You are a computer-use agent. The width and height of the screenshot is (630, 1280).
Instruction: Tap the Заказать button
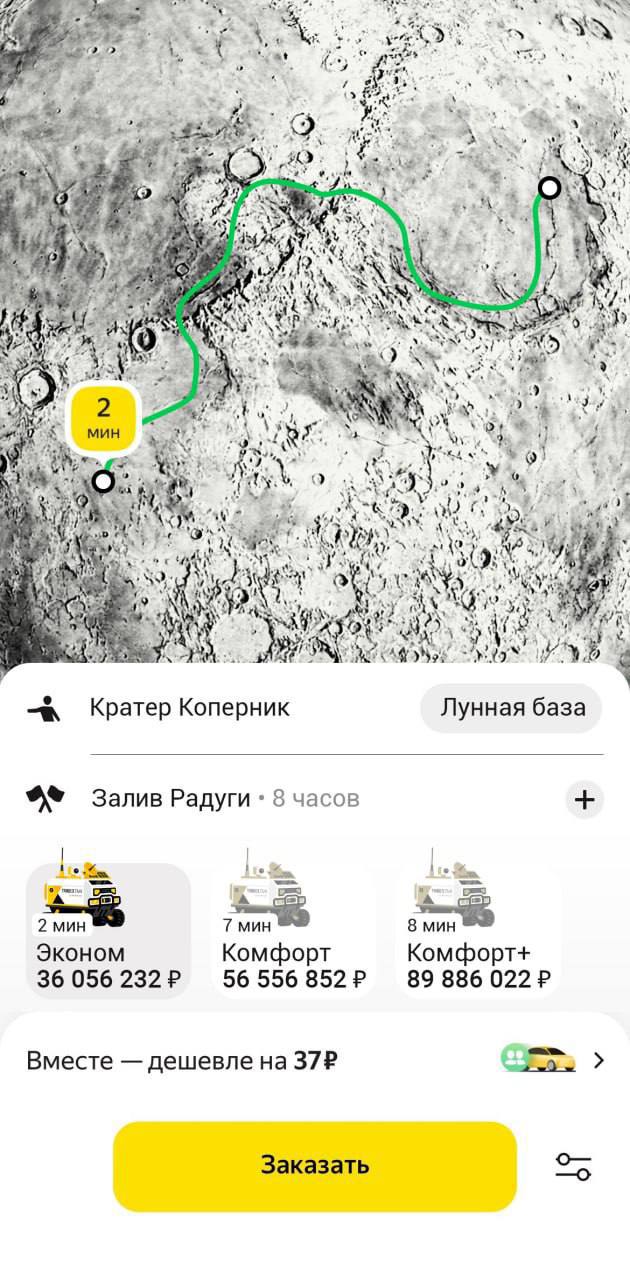[315, 1165]
